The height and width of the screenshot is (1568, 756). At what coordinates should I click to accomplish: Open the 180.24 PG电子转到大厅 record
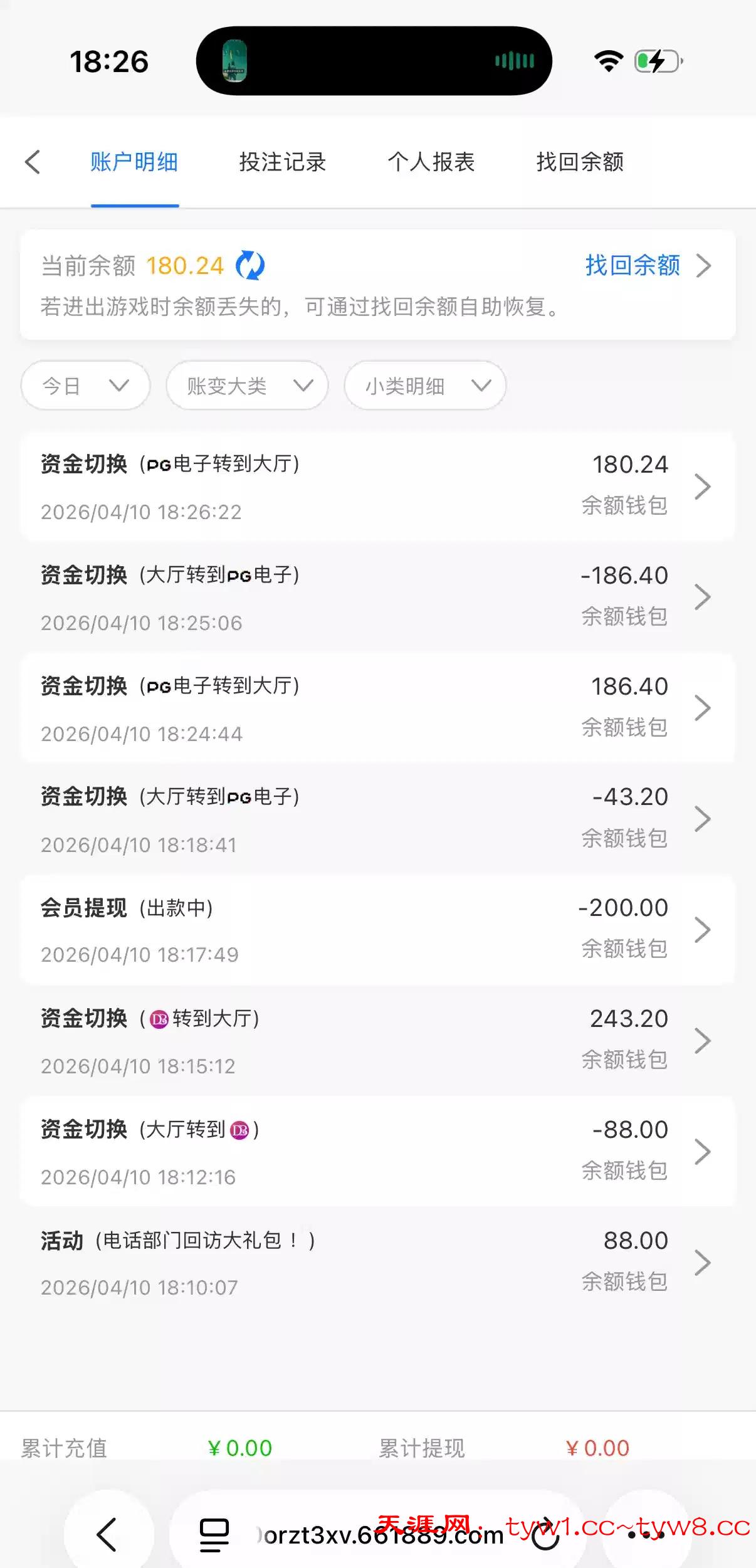(377, 487)
